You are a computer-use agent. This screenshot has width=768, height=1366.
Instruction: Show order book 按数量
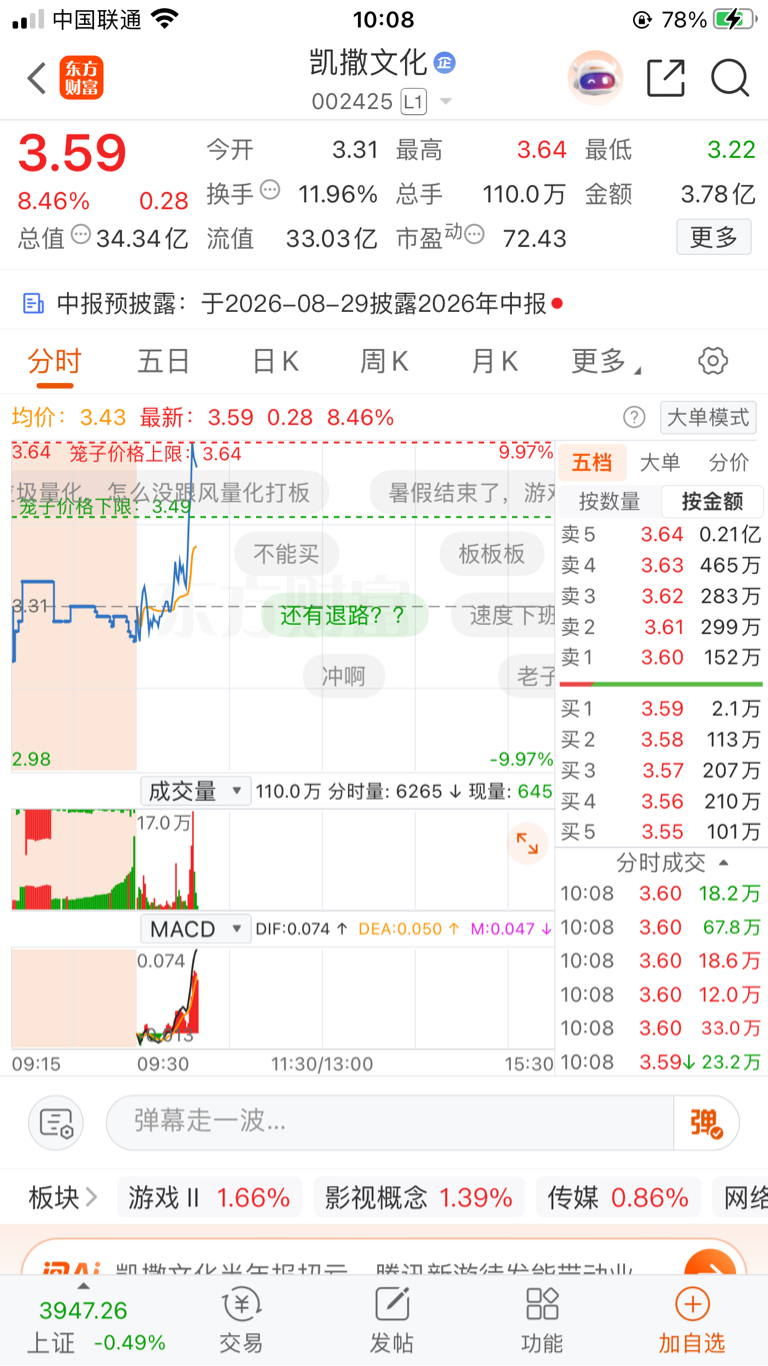click(x=609, y=501)
